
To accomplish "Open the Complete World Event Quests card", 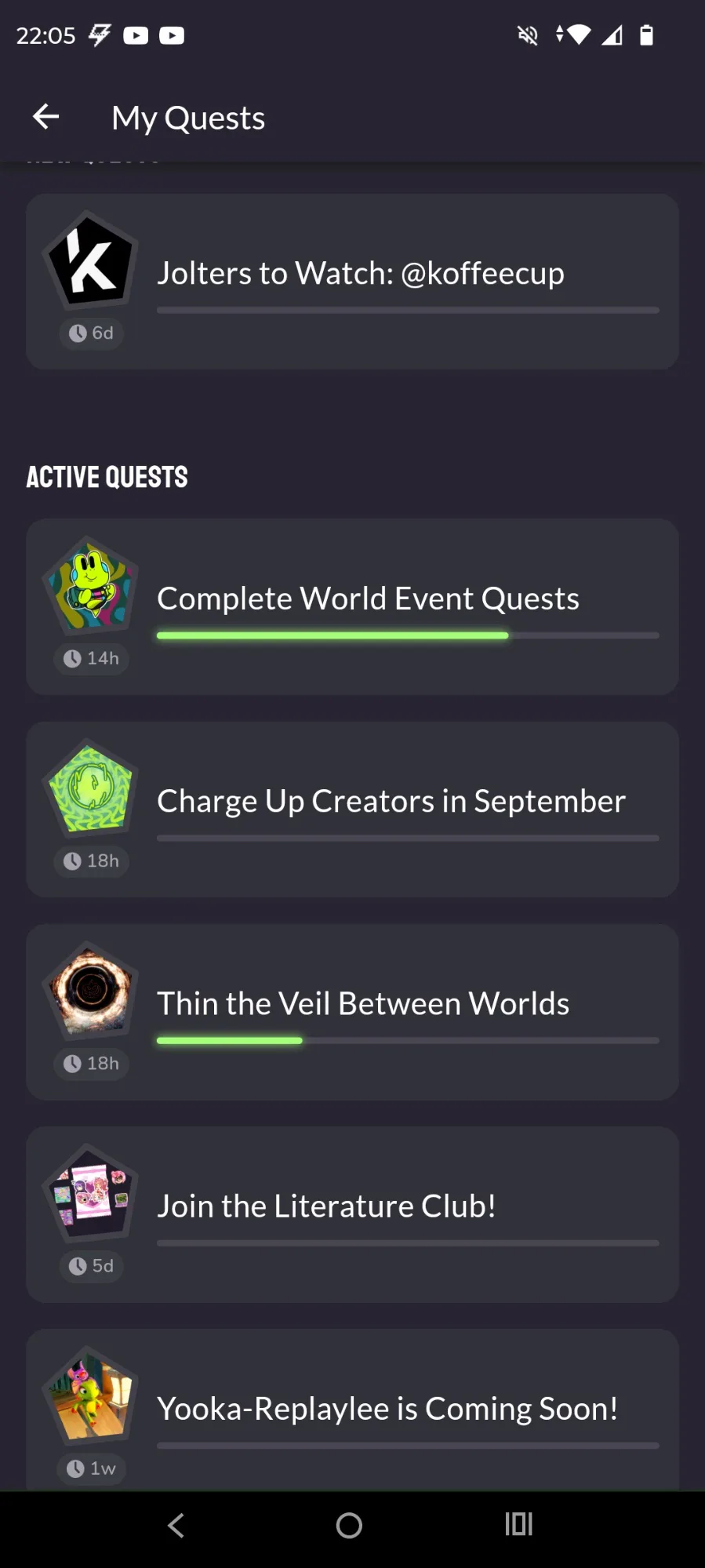I will point(352,606).
